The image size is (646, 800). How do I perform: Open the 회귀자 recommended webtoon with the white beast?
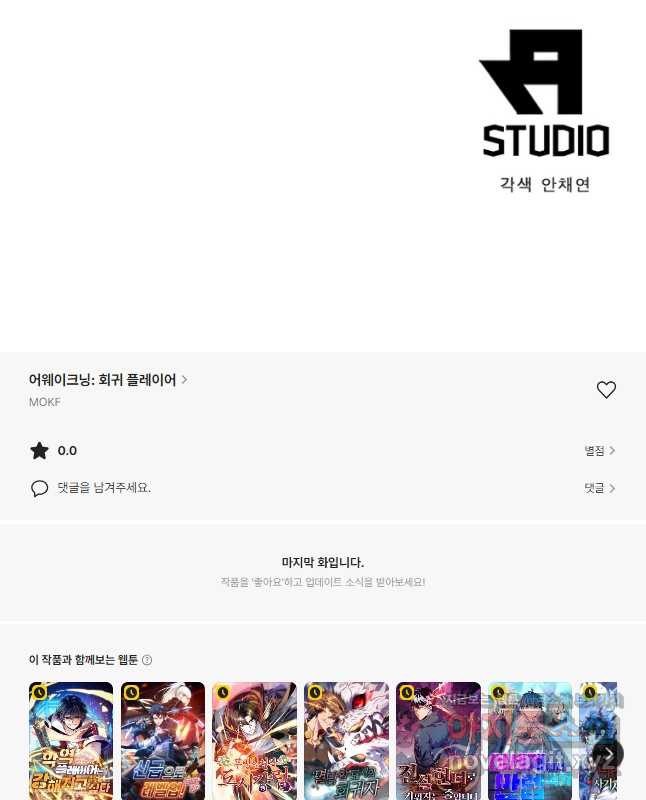tap(347, 740)
